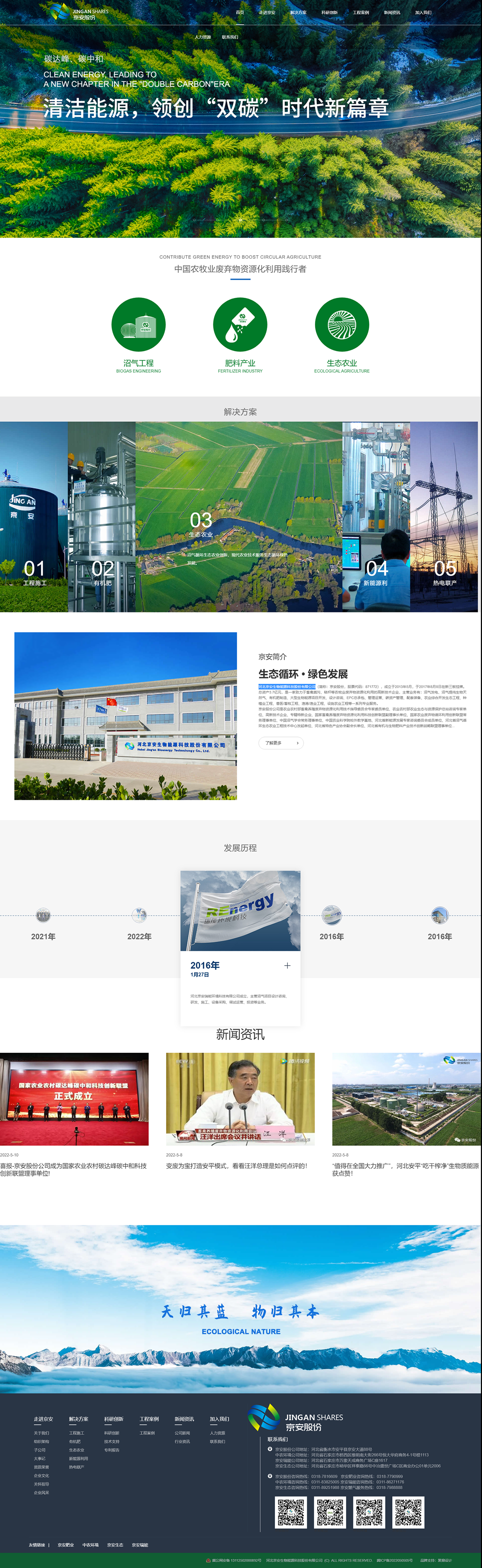Go to 走进京安 in top menu

click(267, 12)
